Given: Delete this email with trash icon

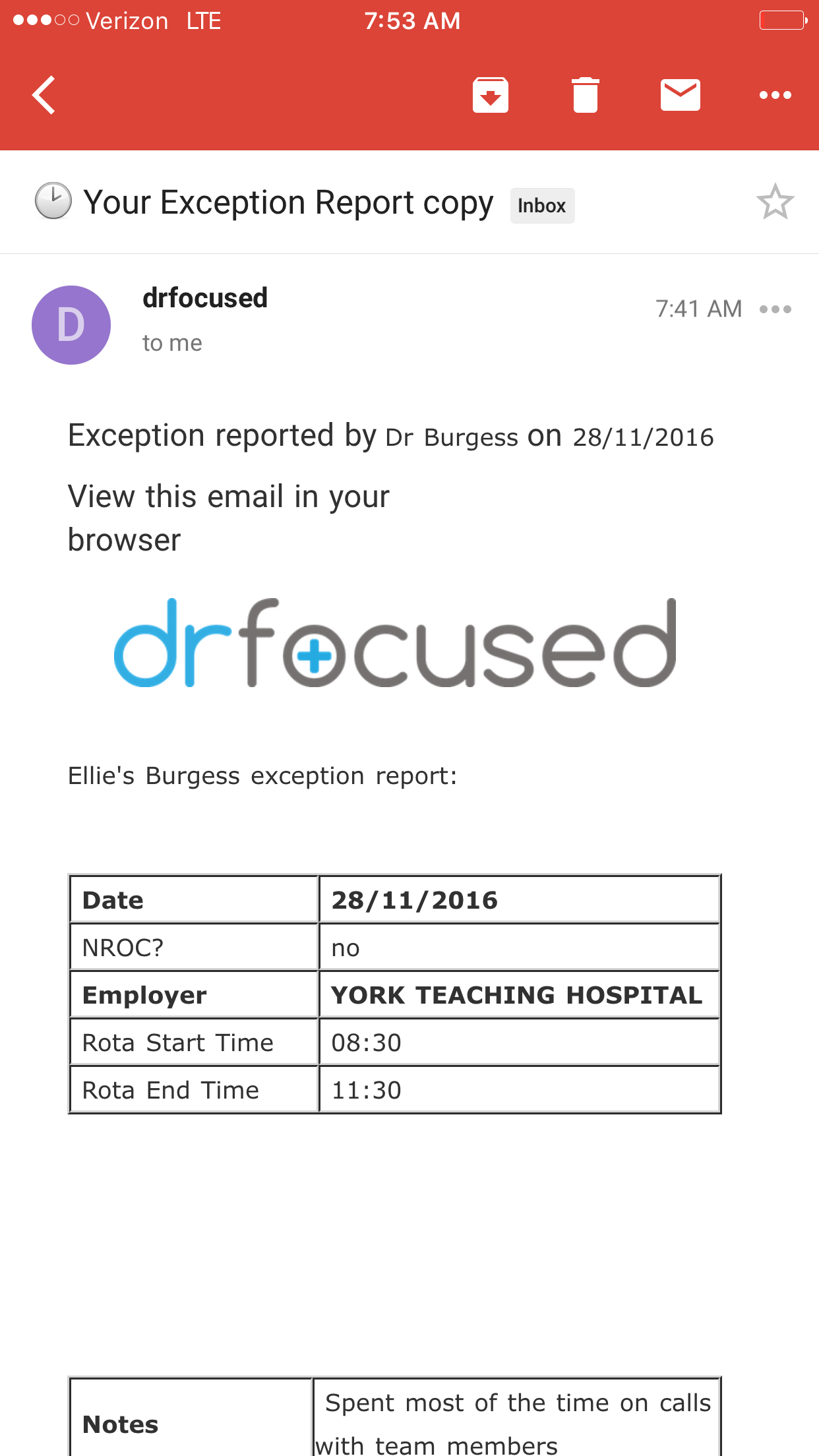Looking at the screenshot, I should pos(586,95).
